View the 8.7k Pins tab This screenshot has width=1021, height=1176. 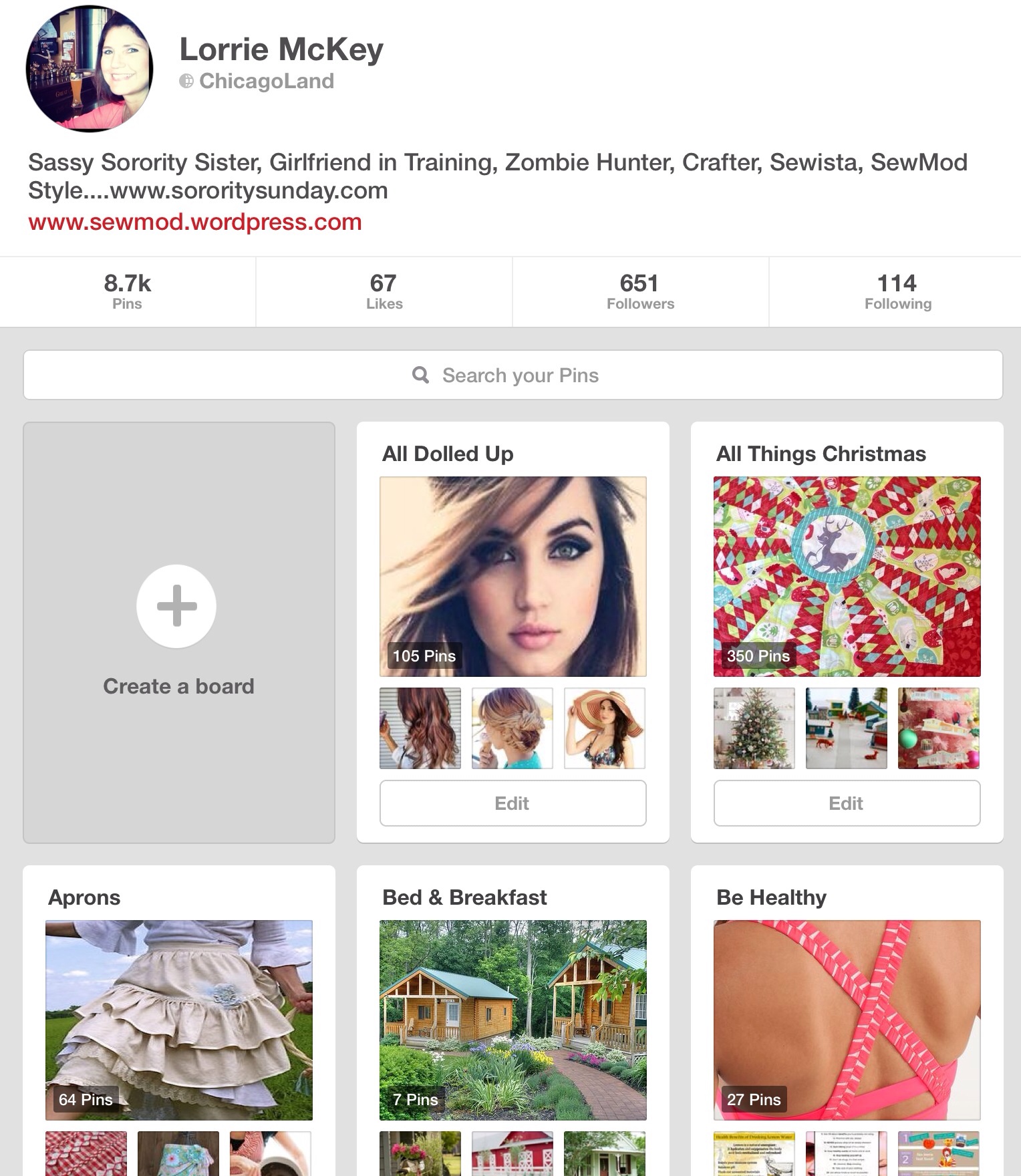point(127,292)
